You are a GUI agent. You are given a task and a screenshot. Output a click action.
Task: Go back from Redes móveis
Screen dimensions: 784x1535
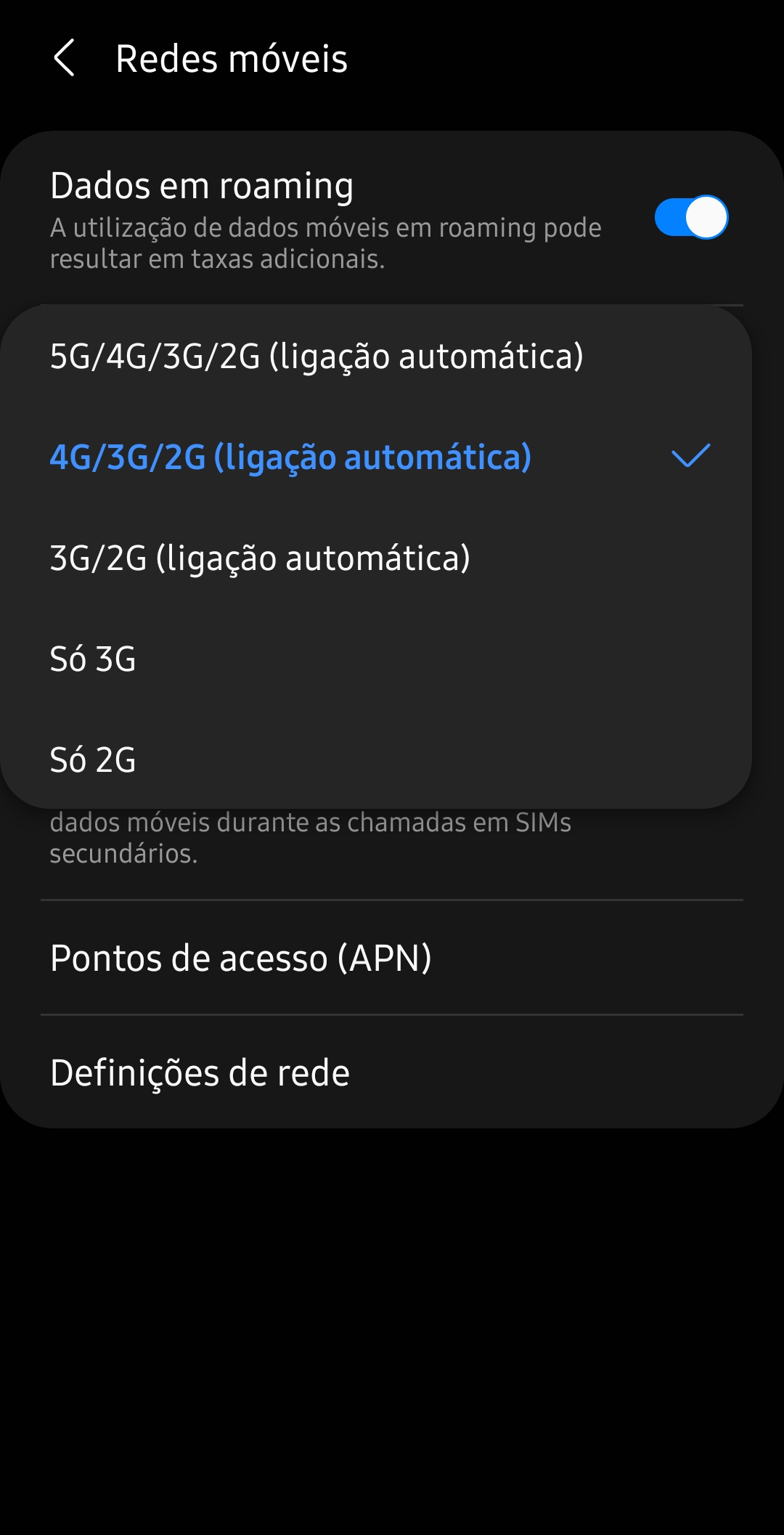tap(65, 58)
